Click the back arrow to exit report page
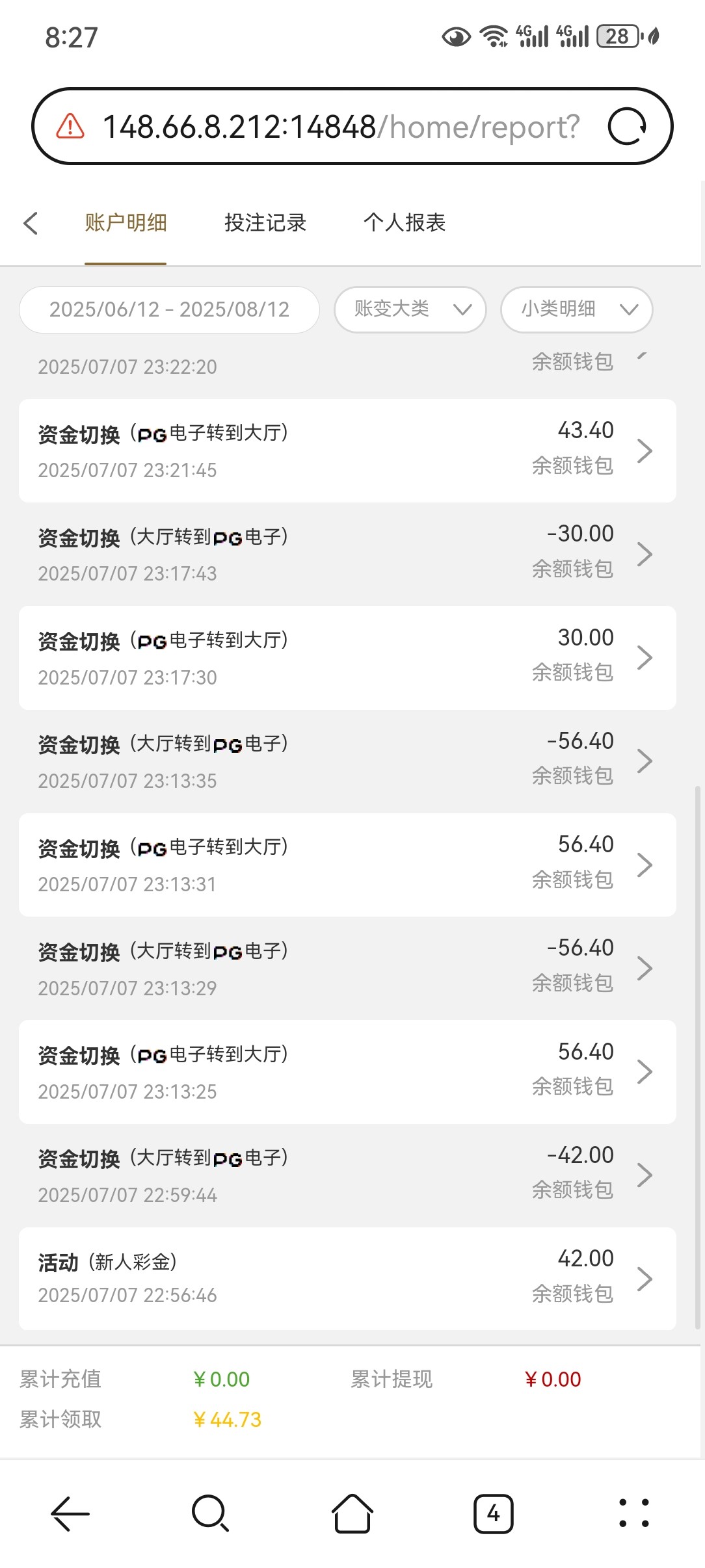 (x=31, y=222)
